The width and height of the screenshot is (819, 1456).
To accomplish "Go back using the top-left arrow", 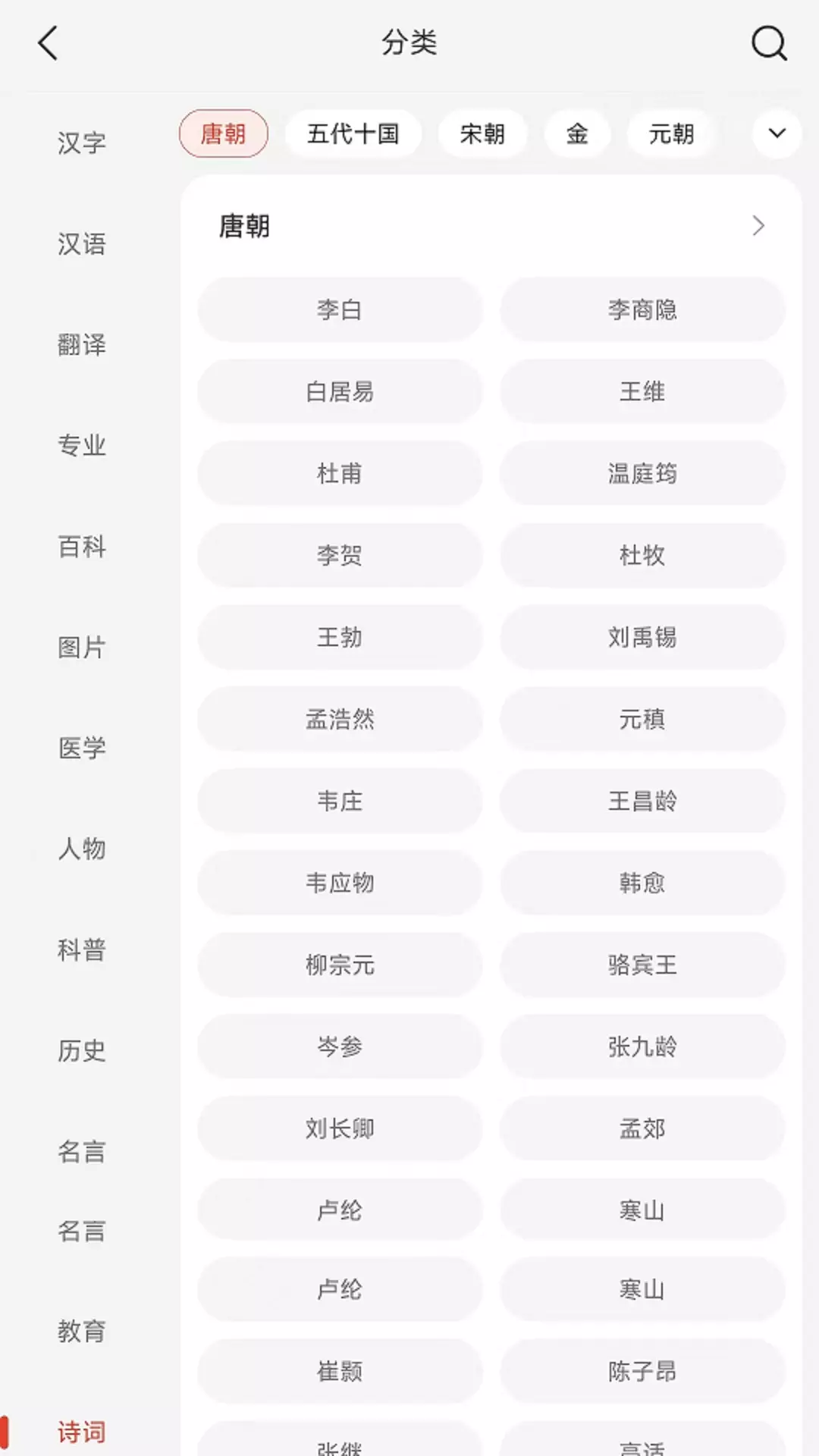I will click(x=48, y=43).
